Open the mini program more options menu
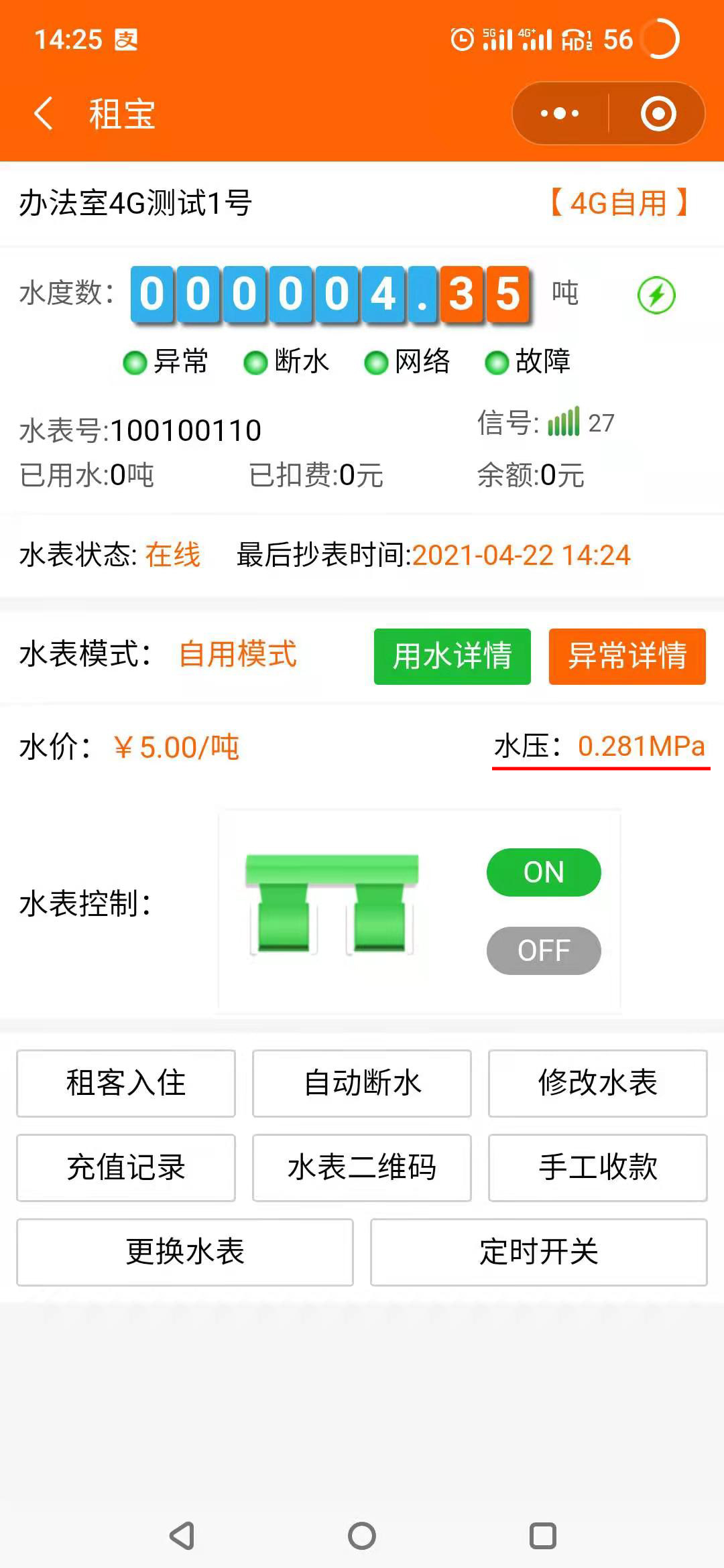This screenshot has width=724, height=1568. [560, 113]
